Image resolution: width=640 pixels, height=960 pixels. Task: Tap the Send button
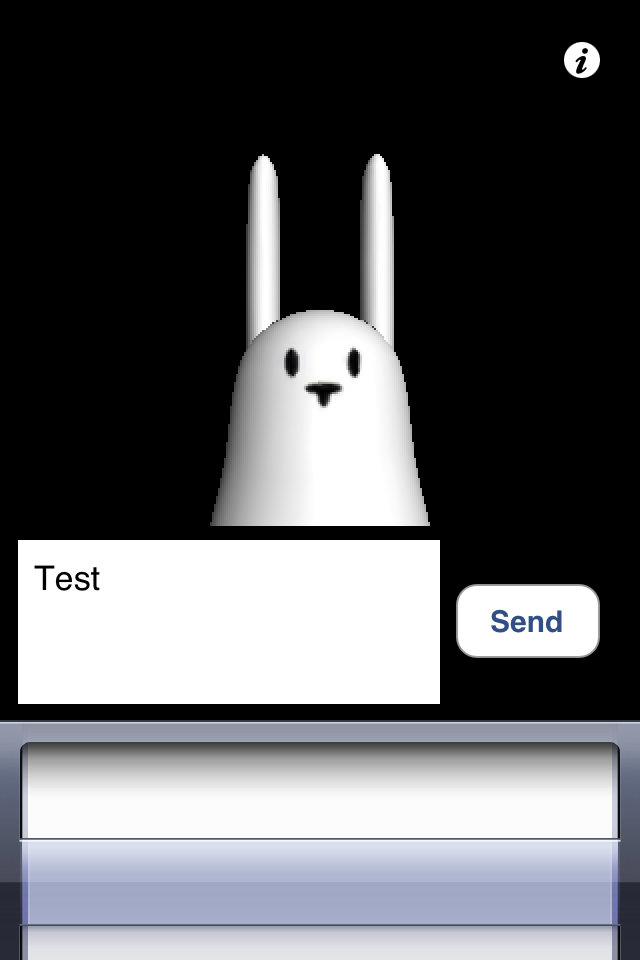point(527,621)
